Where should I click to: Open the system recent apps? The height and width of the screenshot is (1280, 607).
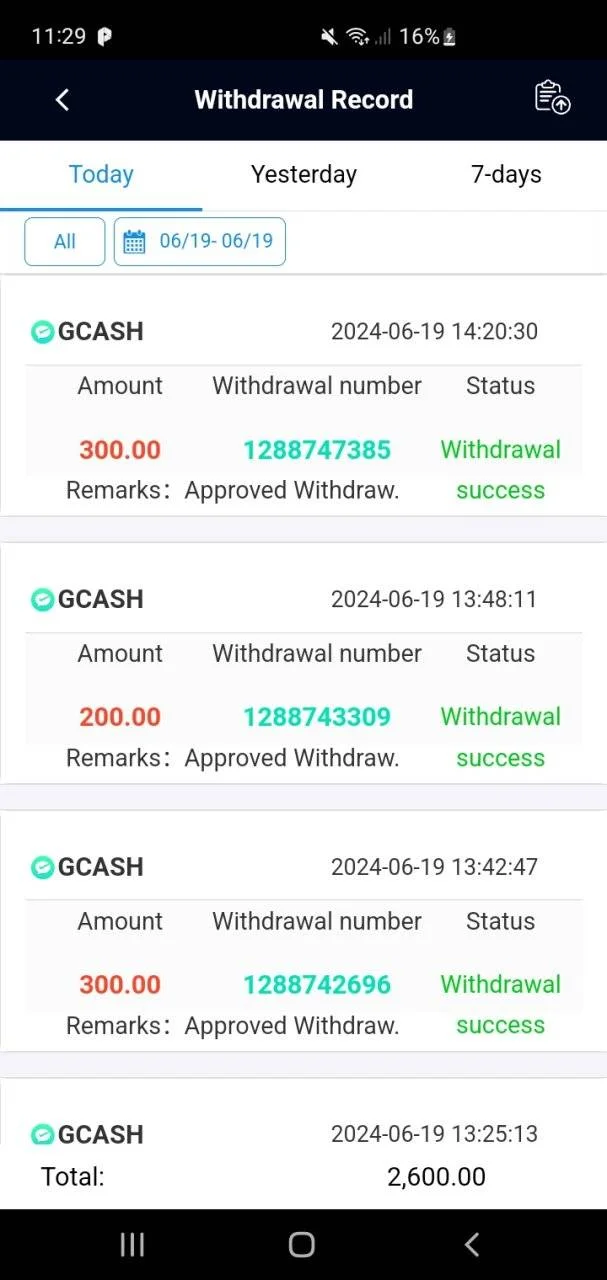[x=132, y=1244]
